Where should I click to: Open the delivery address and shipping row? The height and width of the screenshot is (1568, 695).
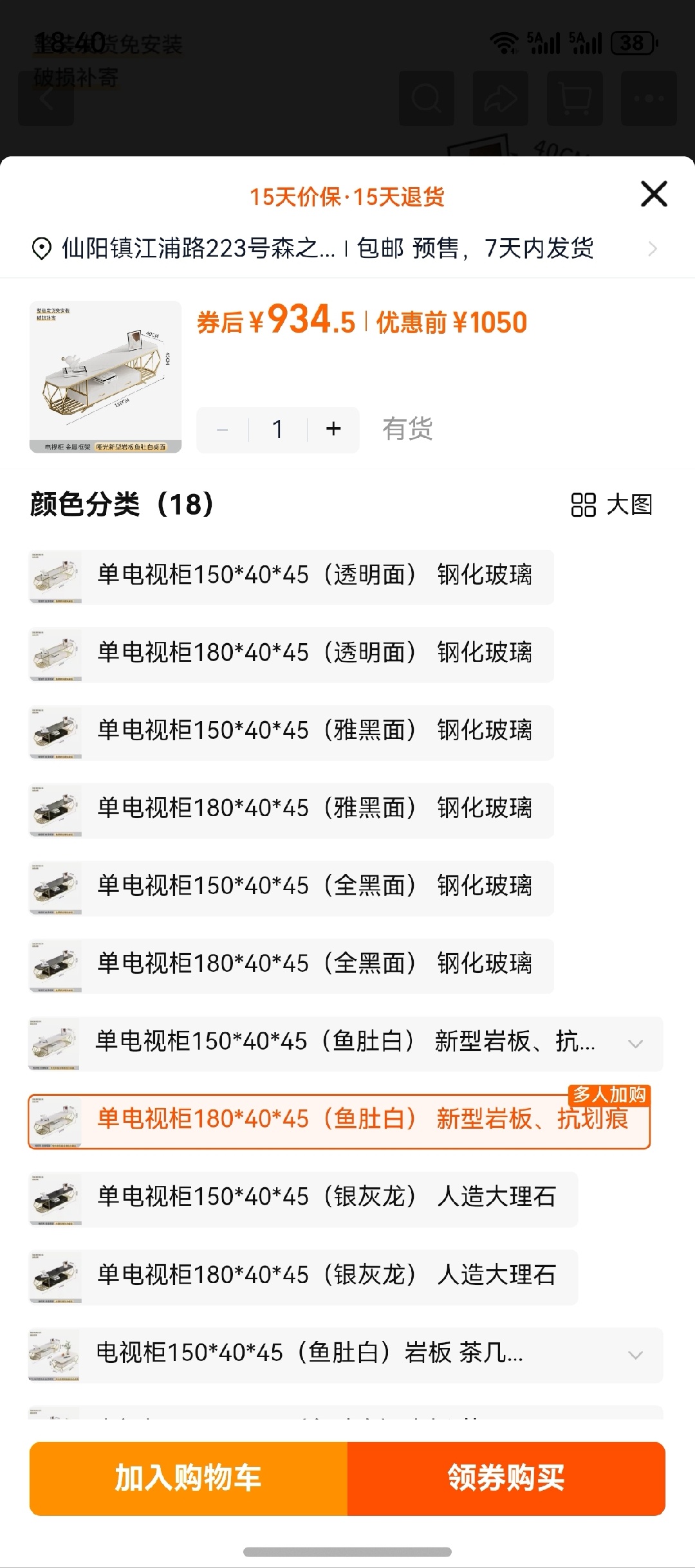pyautogui.click(x=346, y=248)
